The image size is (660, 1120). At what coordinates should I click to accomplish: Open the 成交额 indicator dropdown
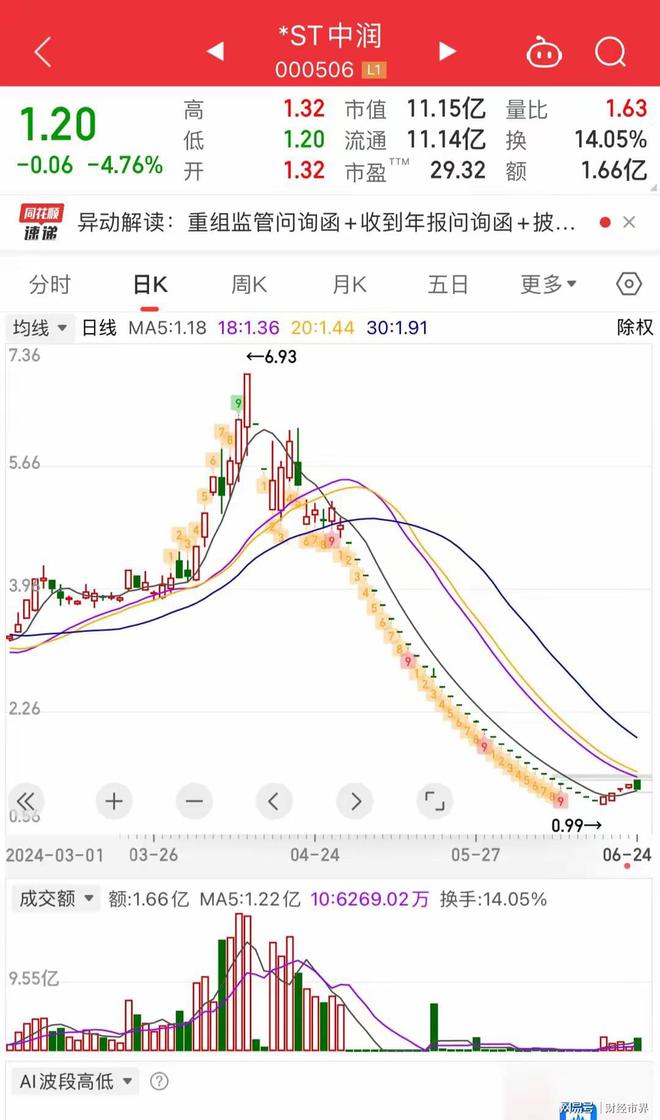(56, 899)
